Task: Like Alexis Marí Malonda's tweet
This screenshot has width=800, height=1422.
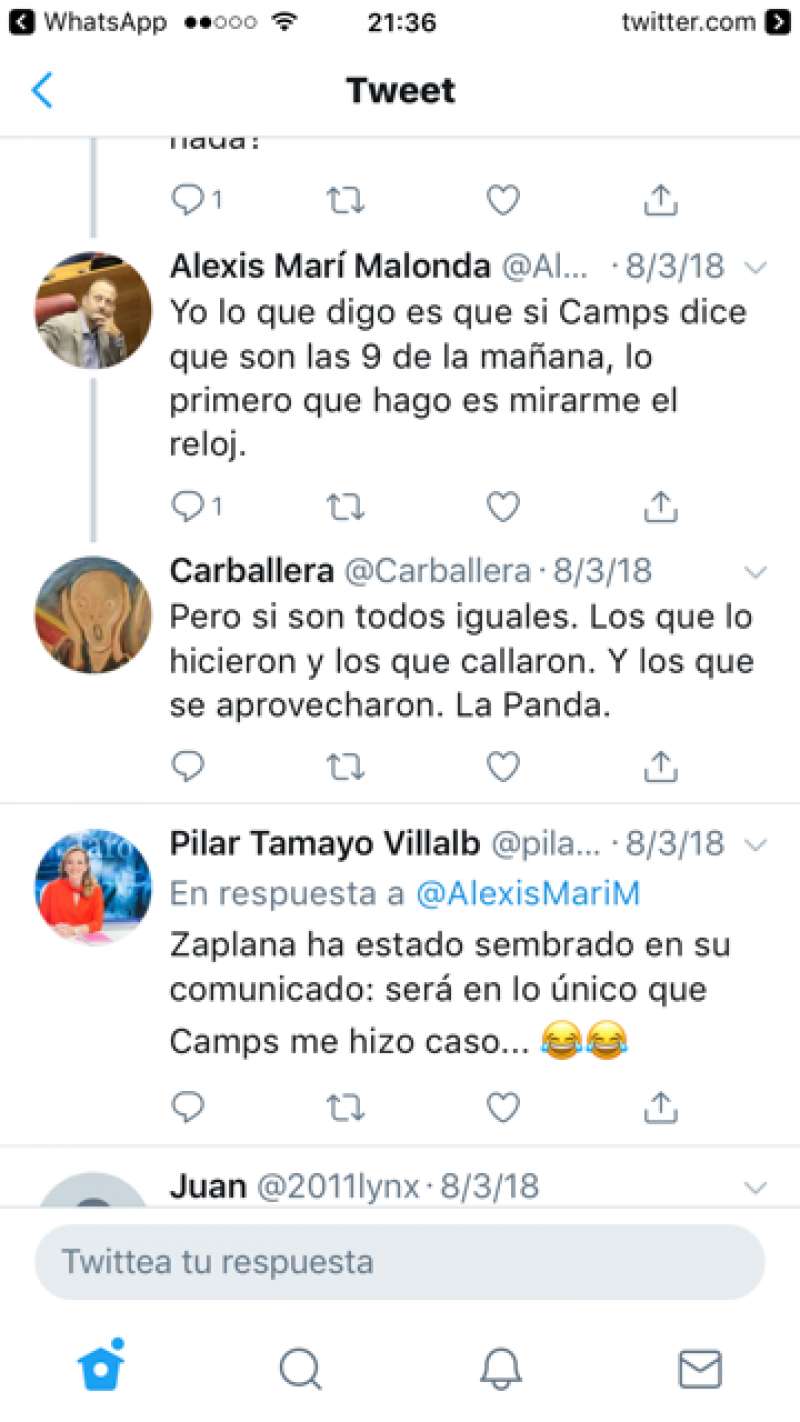Action: 503,507
